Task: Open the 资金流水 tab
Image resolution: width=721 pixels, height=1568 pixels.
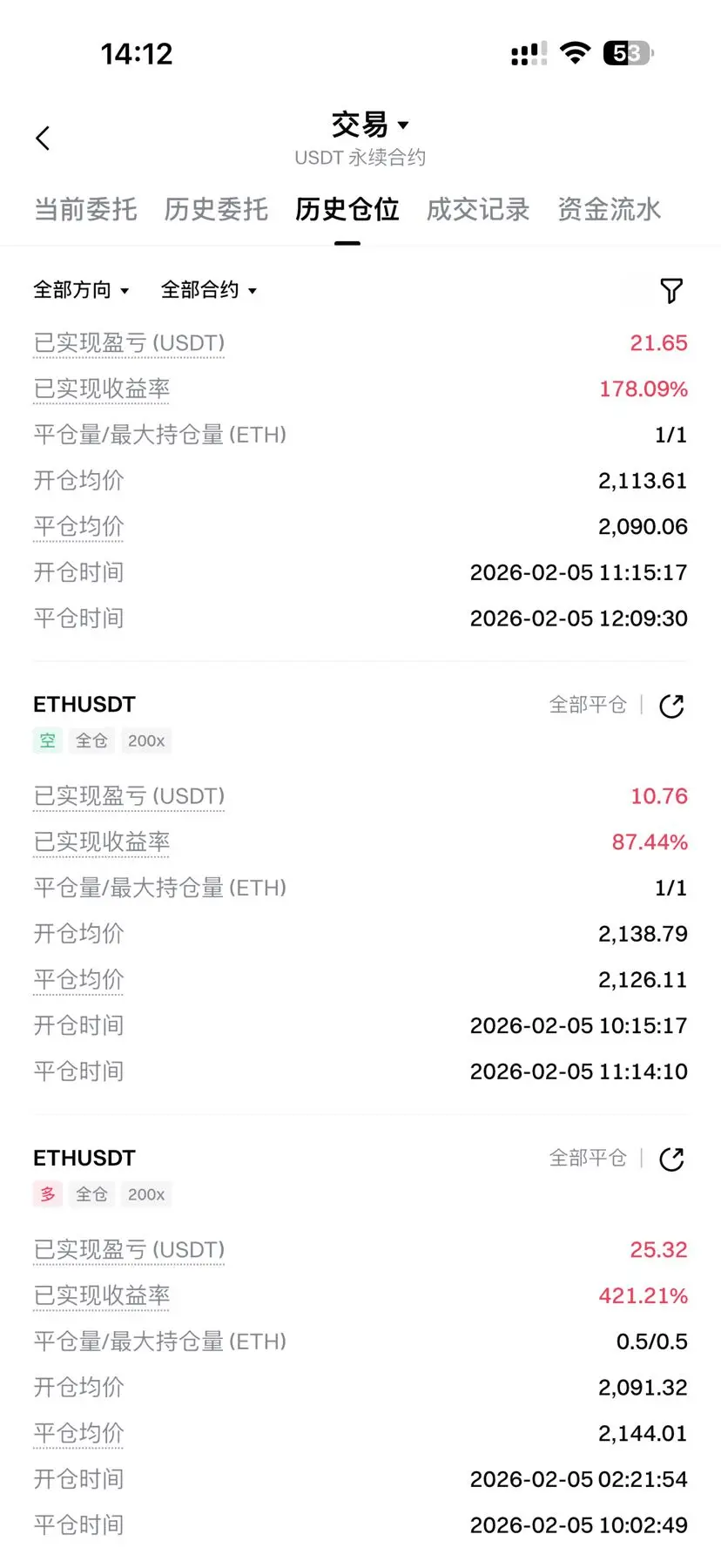Action: coord(609,210)
